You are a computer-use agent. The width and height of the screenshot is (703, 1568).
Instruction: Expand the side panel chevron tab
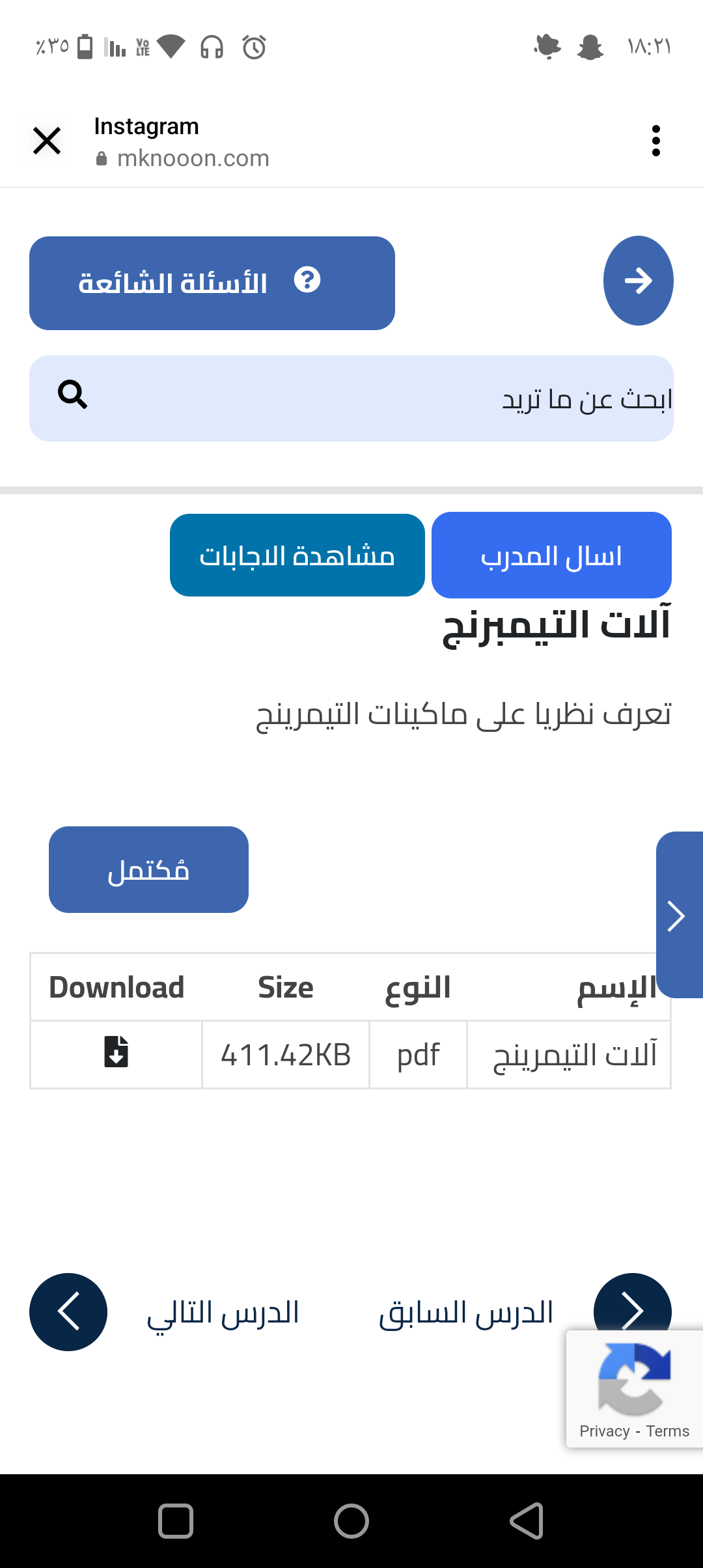tap(679, 915)
